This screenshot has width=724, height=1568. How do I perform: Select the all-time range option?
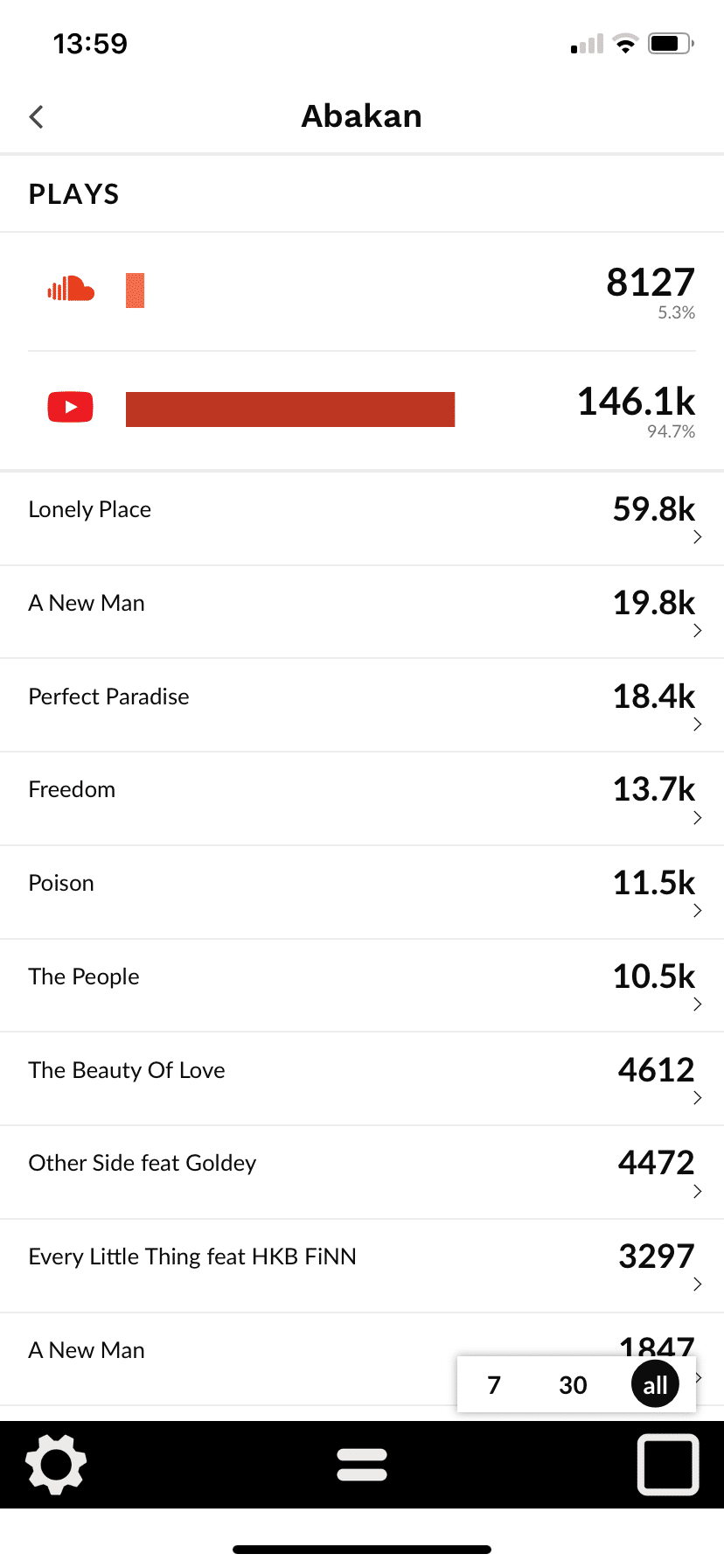point(656,1384)
